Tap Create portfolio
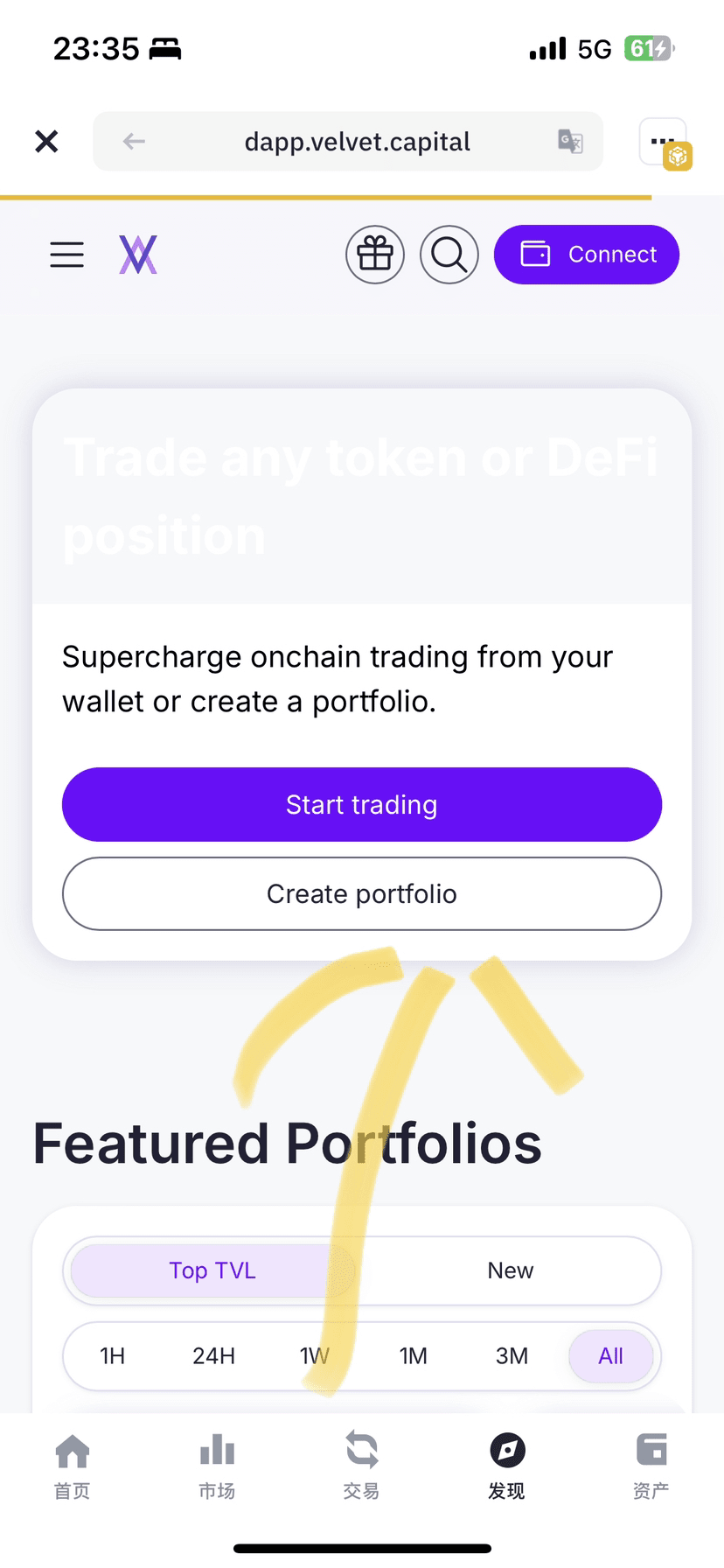Viewport: 724px width, 1568px height. point(362,894)
